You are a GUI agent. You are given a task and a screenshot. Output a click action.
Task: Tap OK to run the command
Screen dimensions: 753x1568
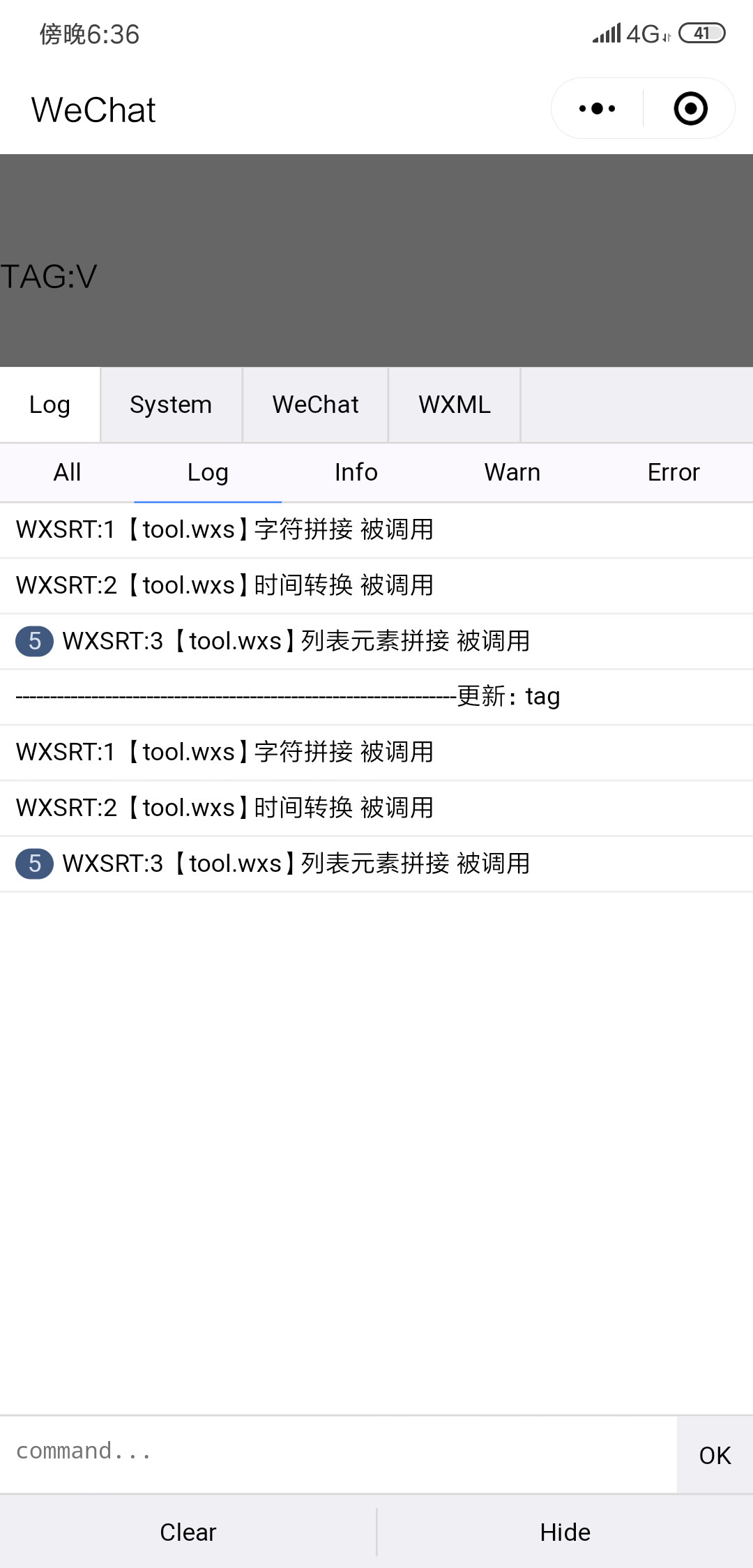715,1455
